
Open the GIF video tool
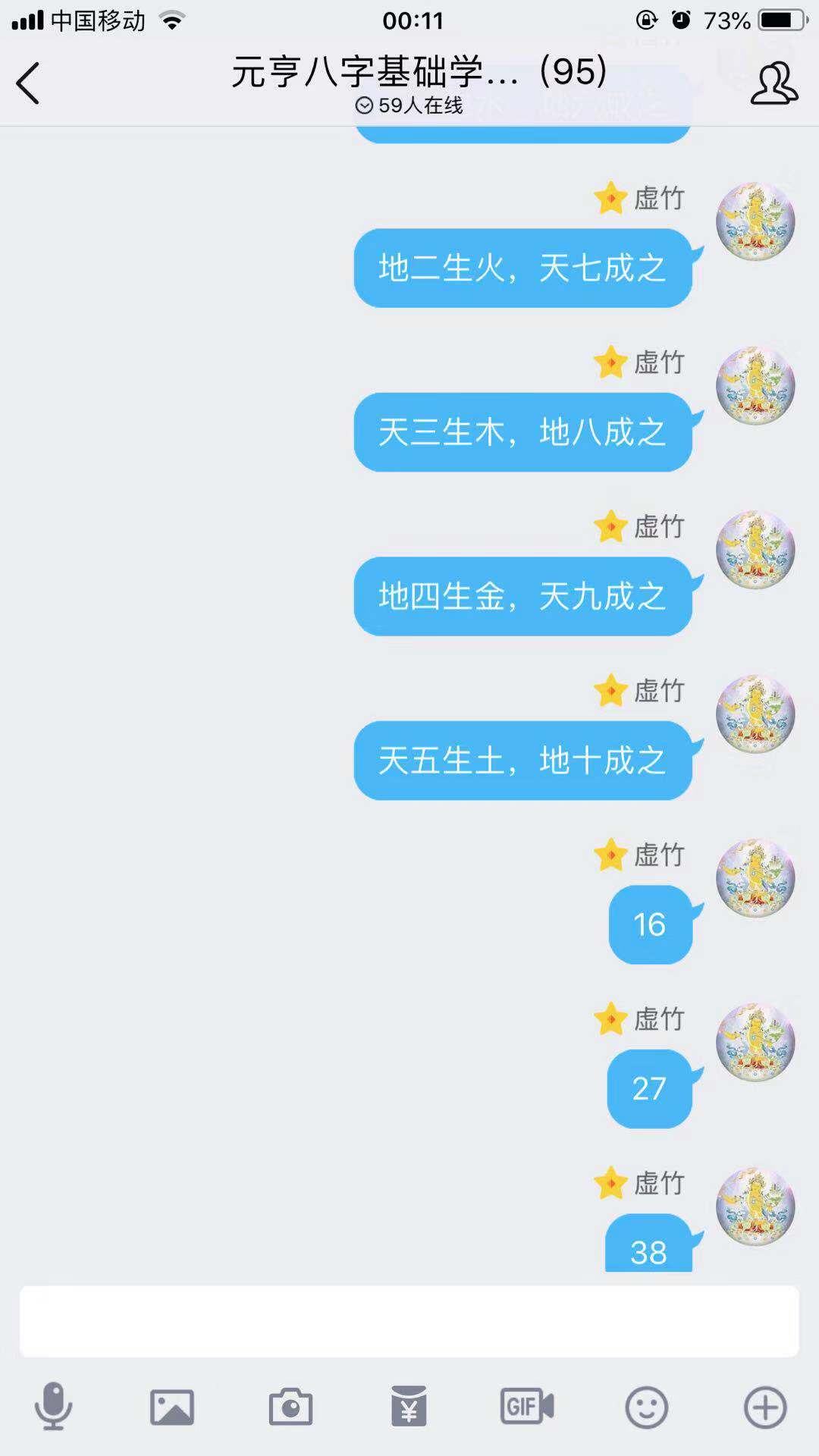point(527,1407)
